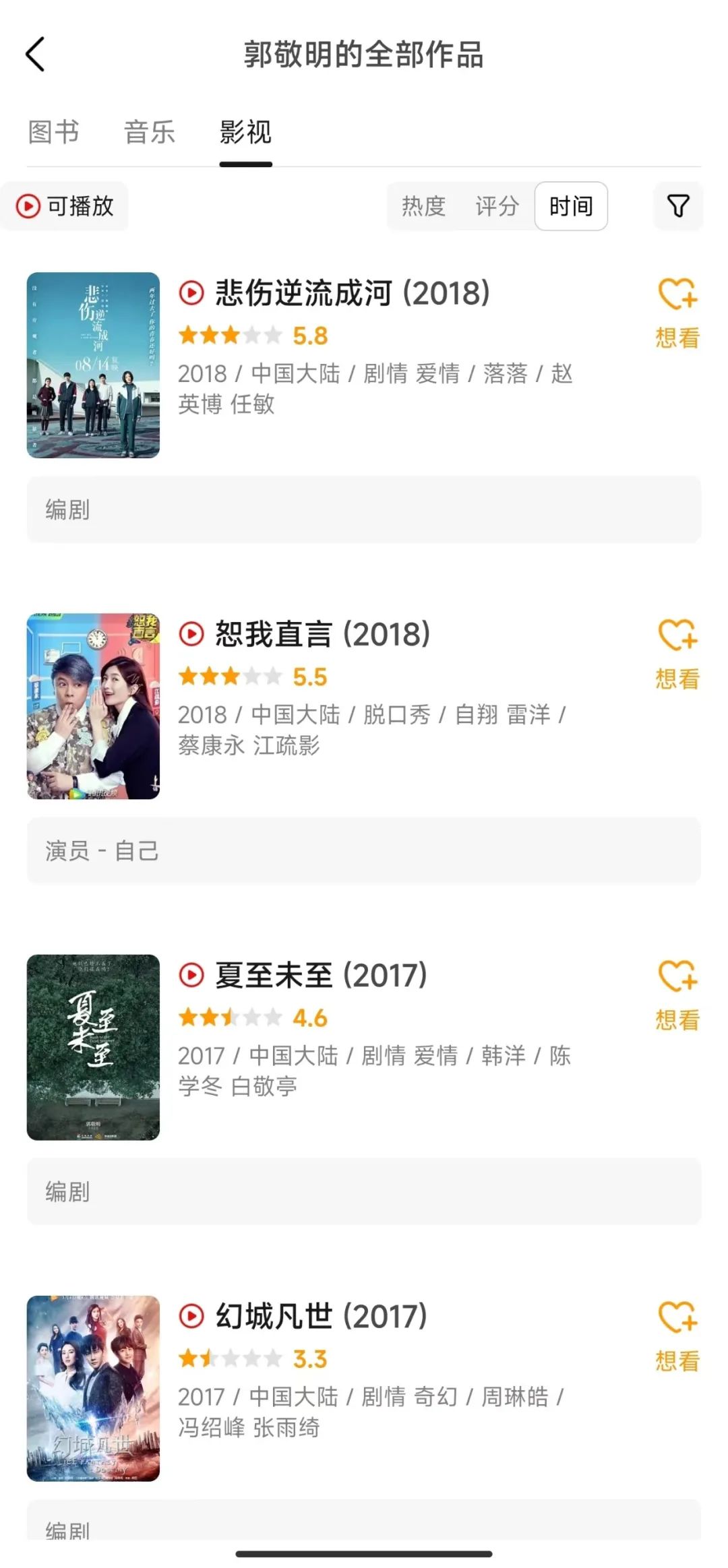Open the 夏至未至 (2017) drama entry
The width and height of the screenshot is (728, 1568).
click(321, 976)
